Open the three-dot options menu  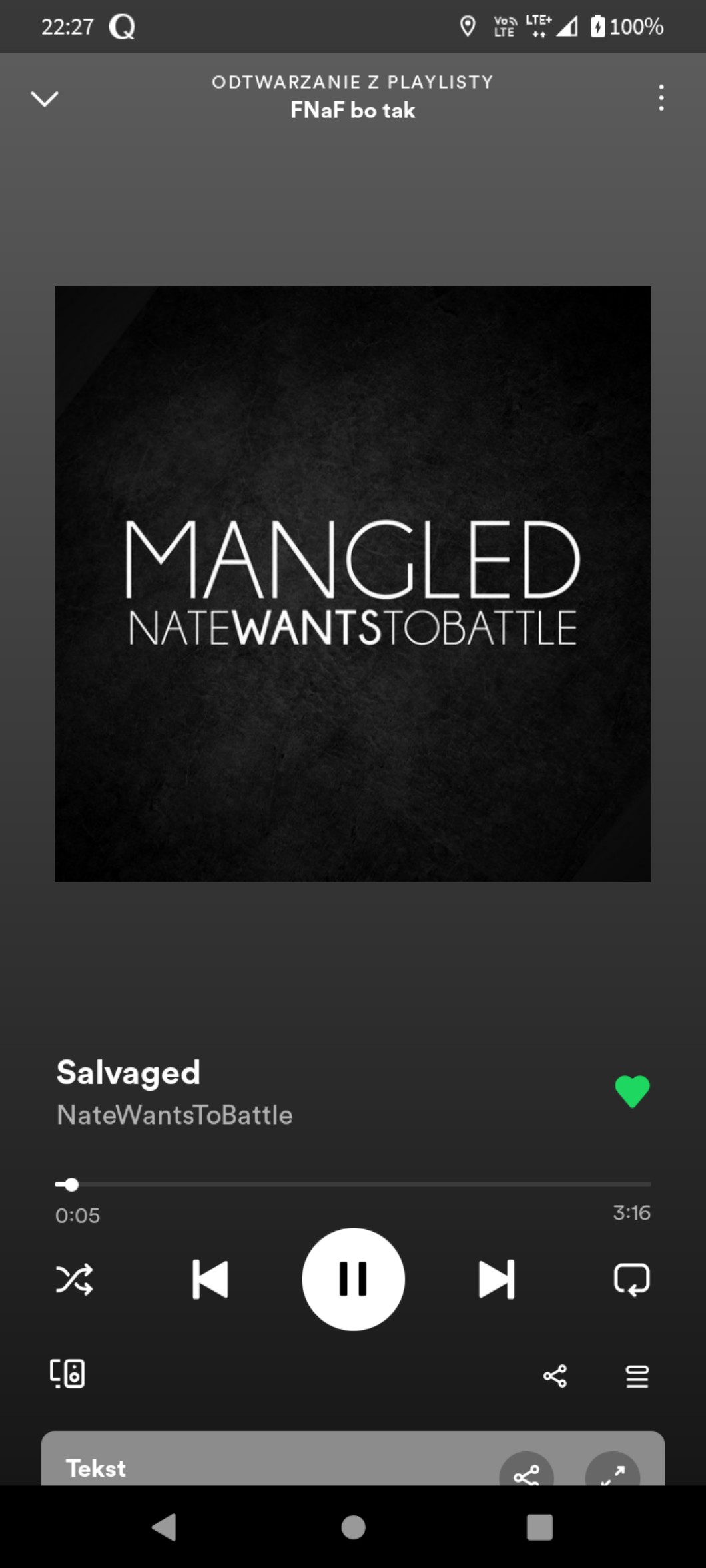pos(661,98)
